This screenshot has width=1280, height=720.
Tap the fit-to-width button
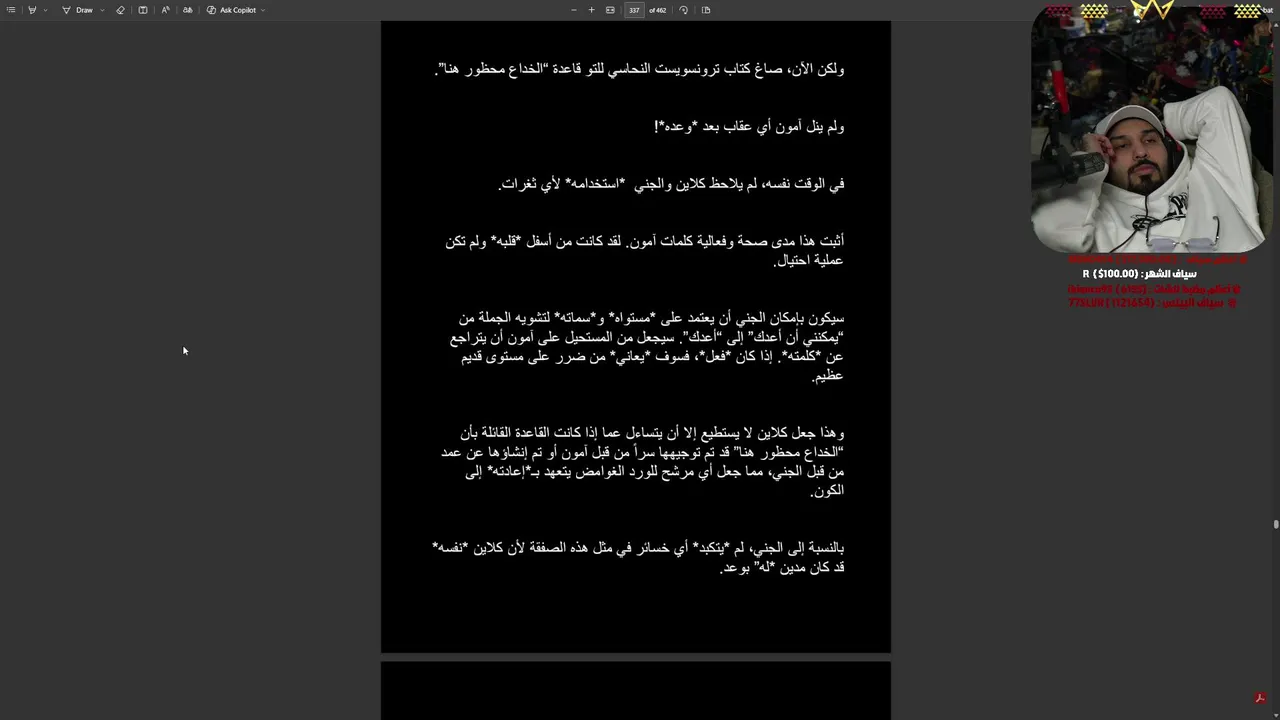coord(610,10)
